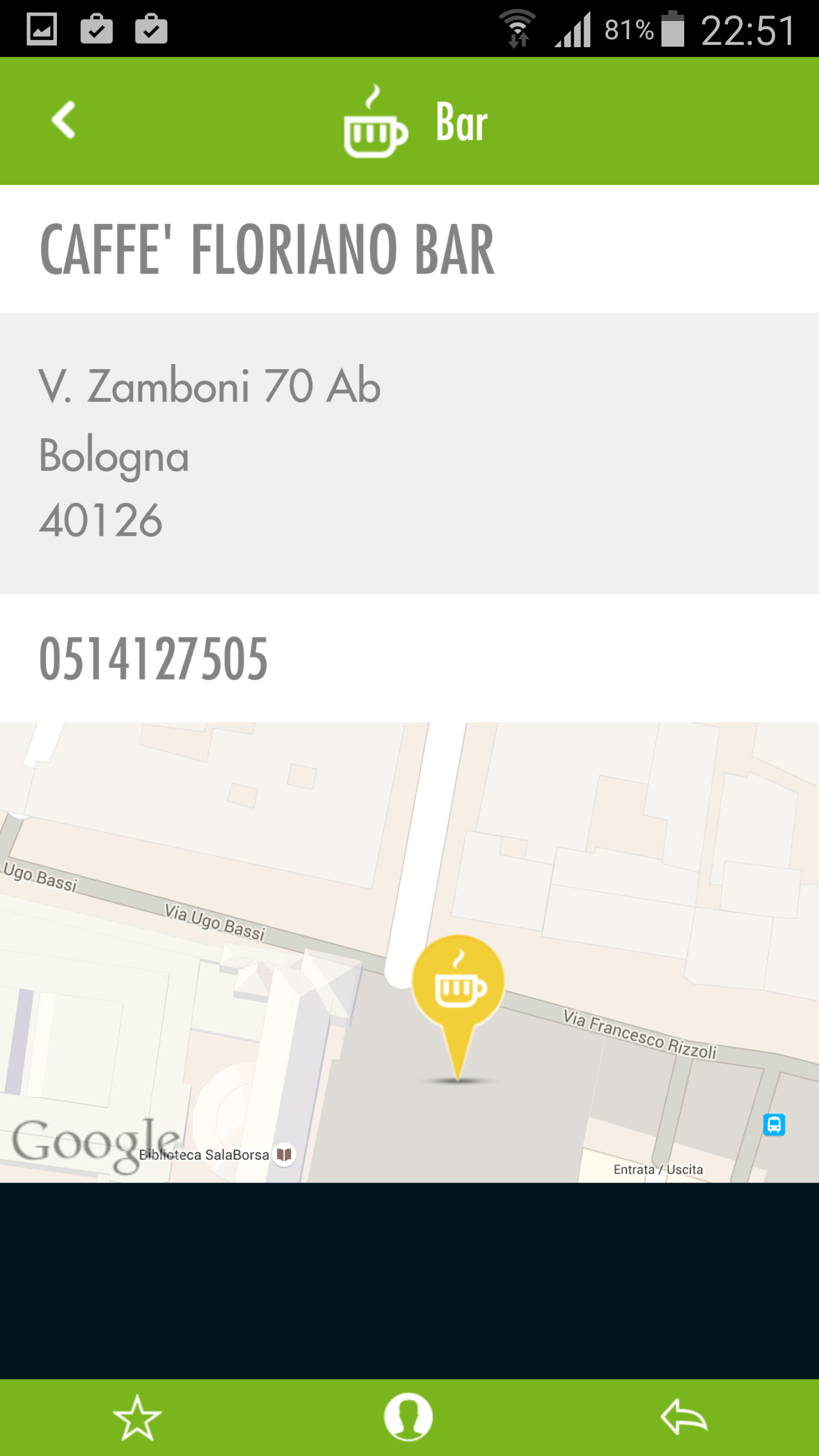This screenshot has width=819, height=1456.
Task: Add Caffe' Floriano Bar to favorites
Action: (x=137, y=1417)
